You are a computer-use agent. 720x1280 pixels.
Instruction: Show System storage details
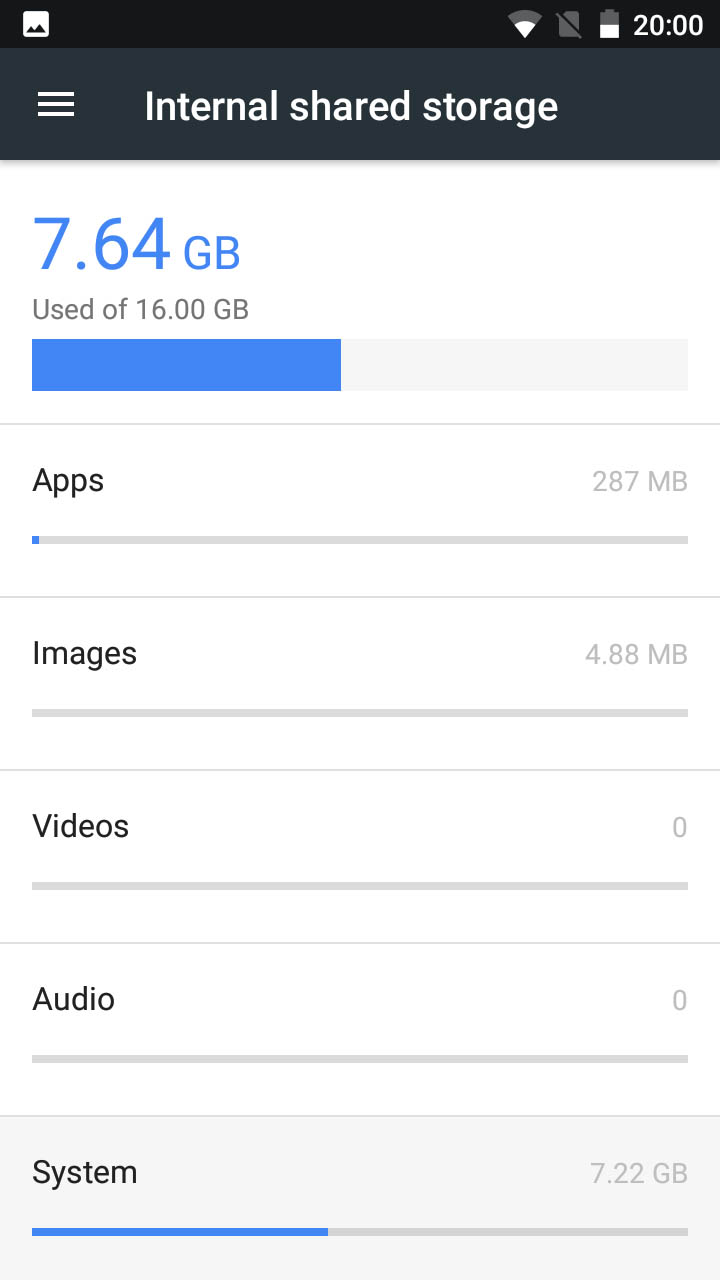click(x=360, y=1198)
